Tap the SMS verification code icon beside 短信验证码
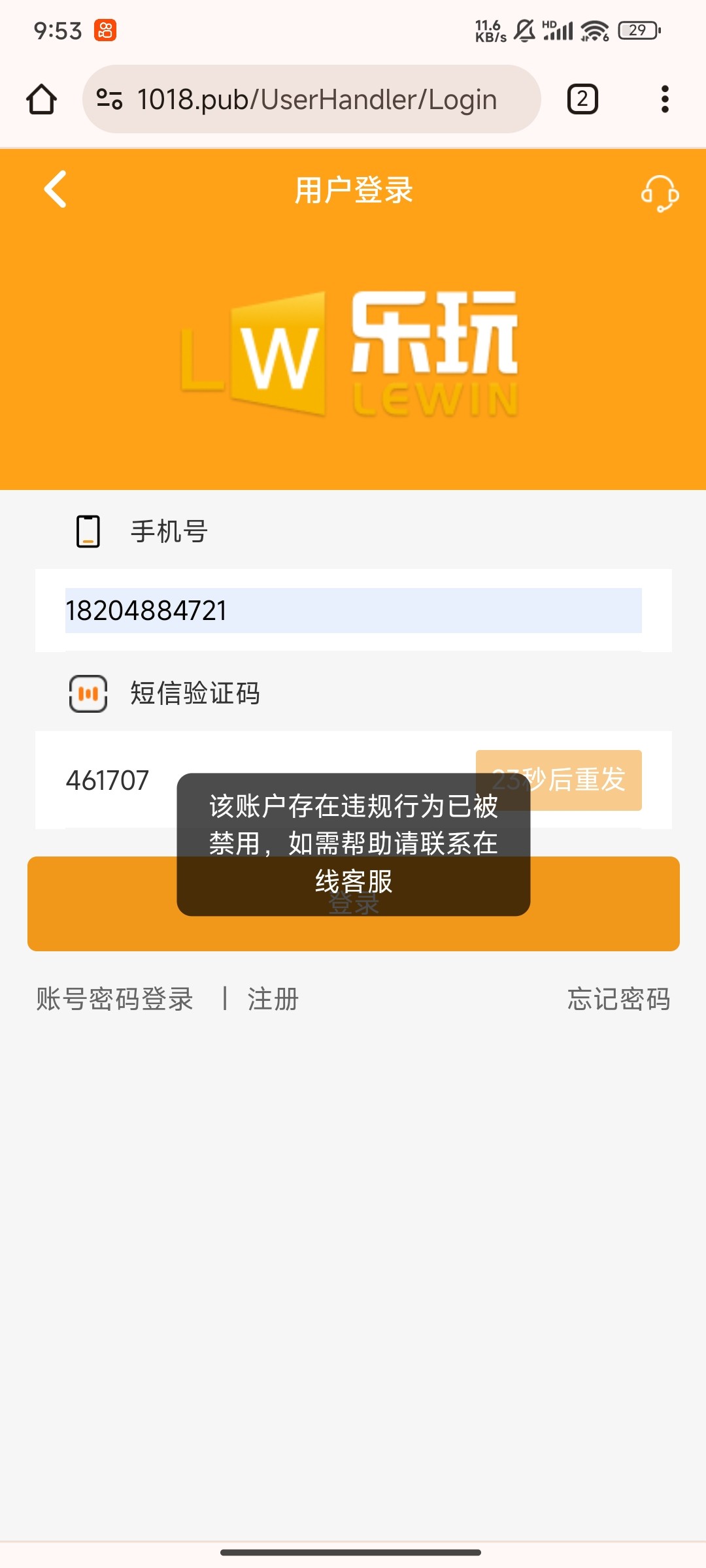This screenshot has height=1568, width=706. coord(87,694)
